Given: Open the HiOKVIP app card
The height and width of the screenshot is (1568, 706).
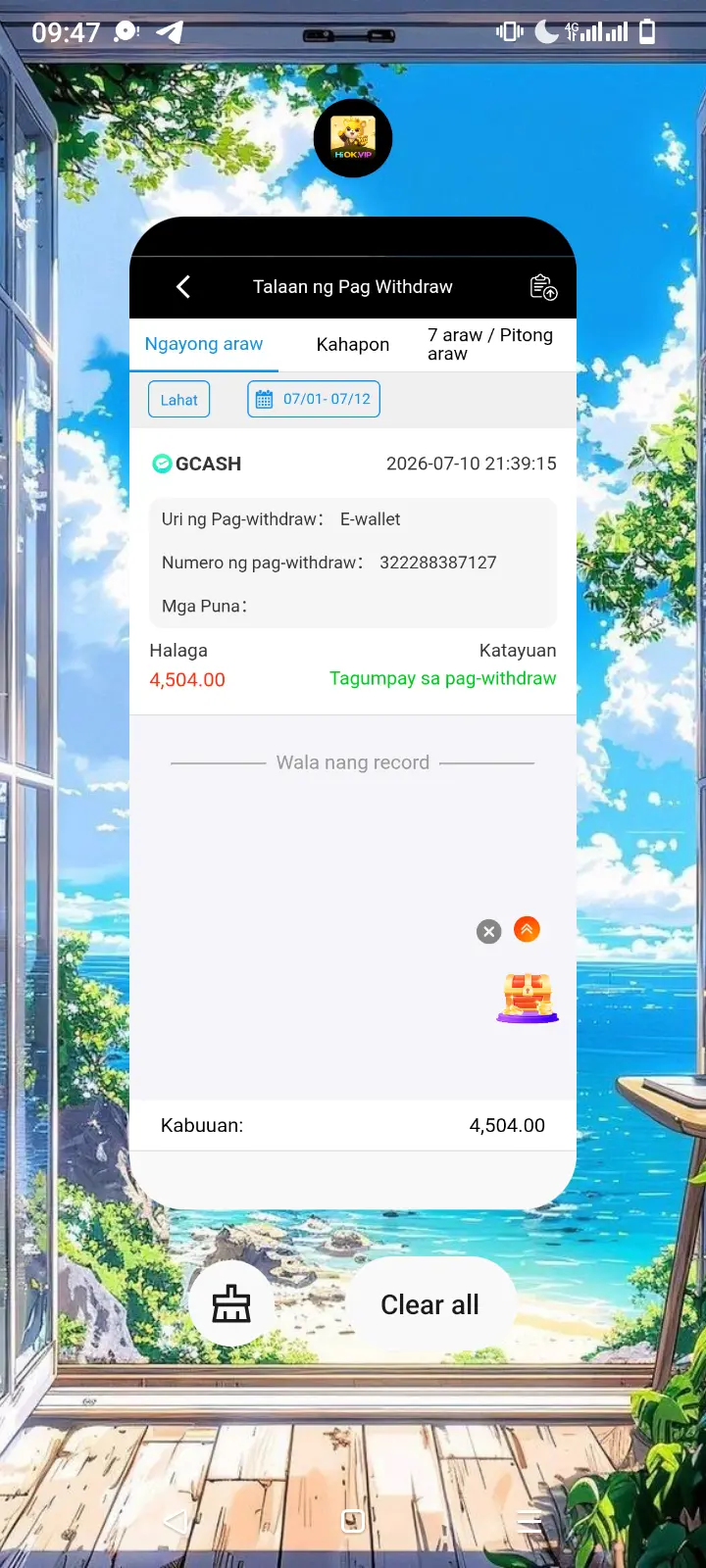Looking at the screenshot, I should [x=353, y=712].
